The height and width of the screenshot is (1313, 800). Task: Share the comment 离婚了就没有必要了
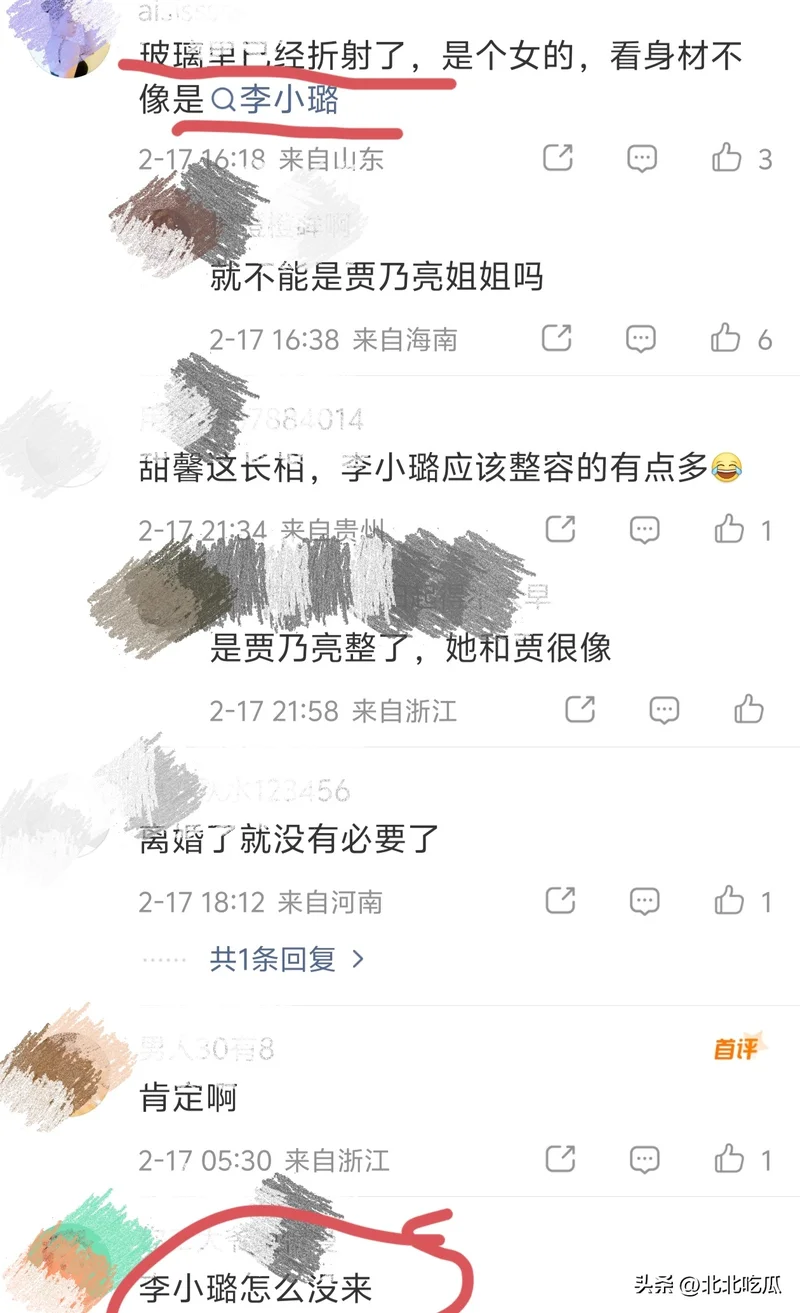[x=560, y=901]
